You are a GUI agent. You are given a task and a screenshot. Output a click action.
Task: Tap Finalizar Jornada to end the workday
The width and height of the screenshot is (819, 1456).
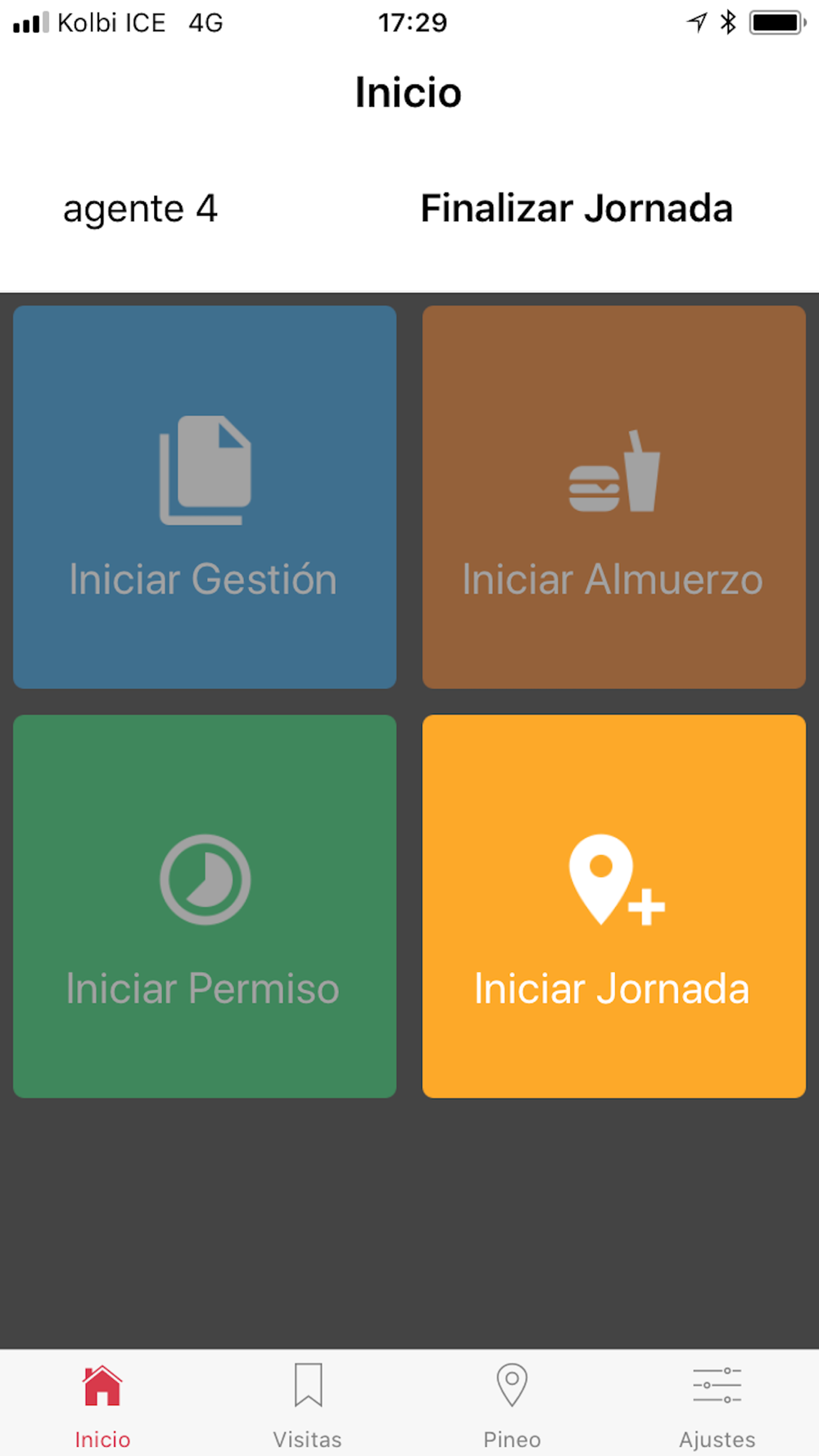[x=576, y=208]
